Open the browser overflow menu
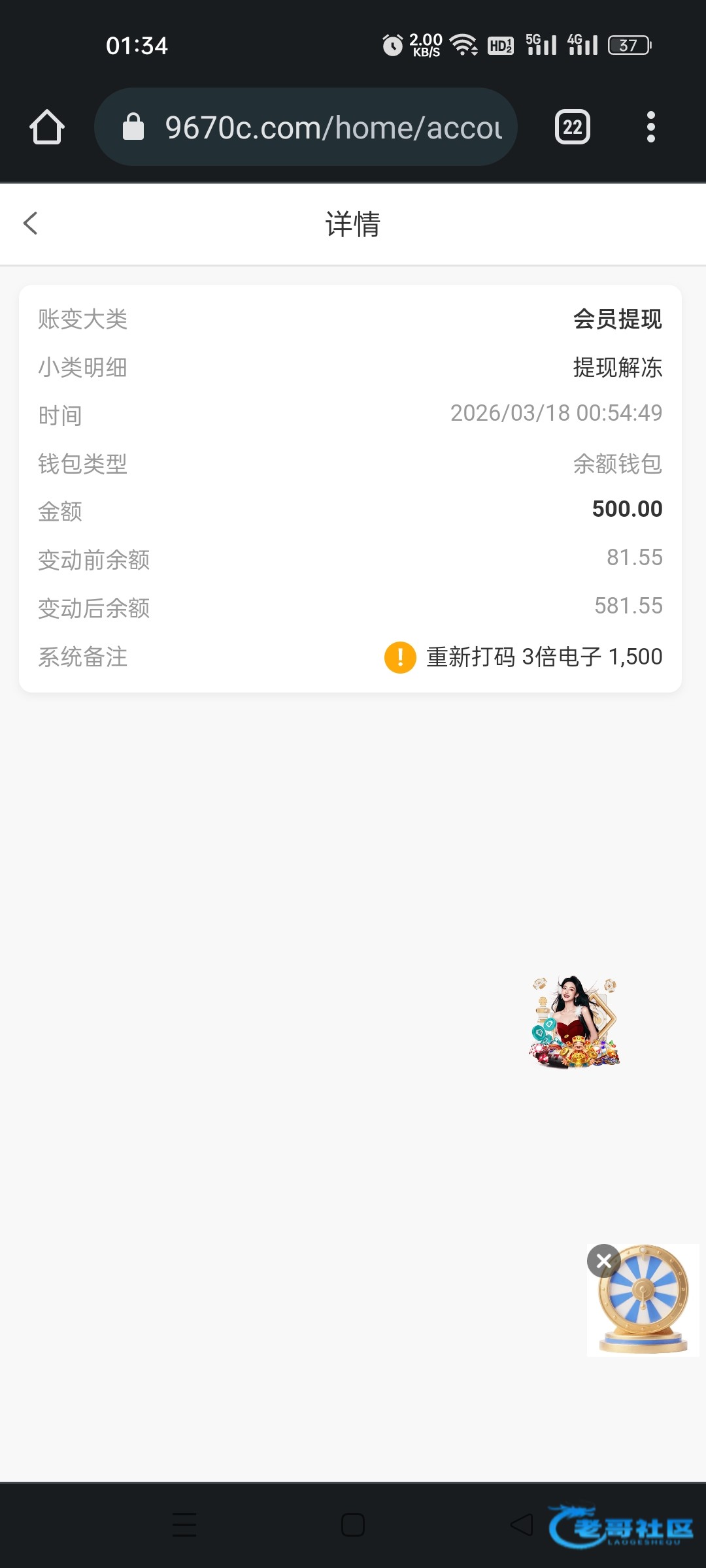This screenshot has width=706, height=1568. (x=650, y=127)
